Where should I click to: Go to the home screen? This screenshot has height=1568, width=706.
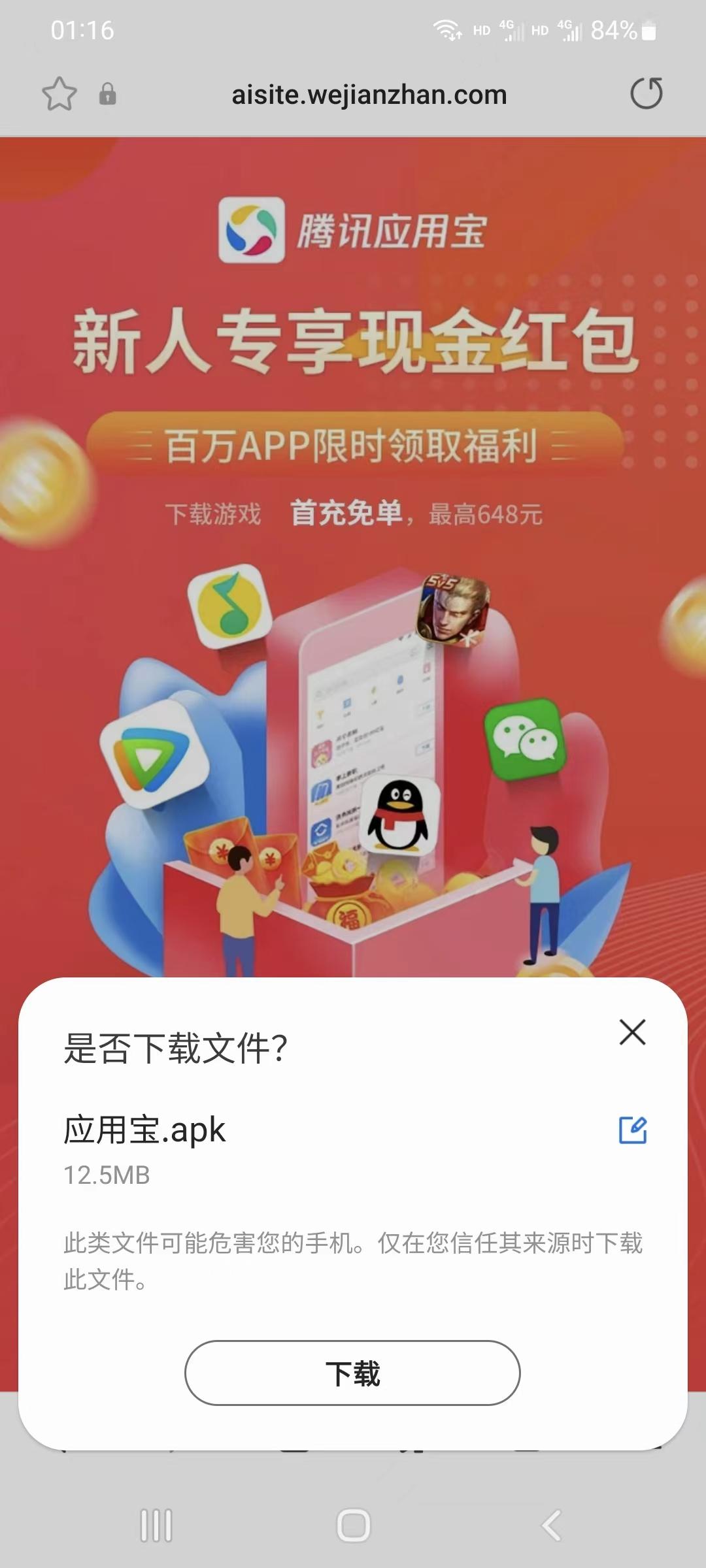pyautogui.click(x=353, y=1526)
